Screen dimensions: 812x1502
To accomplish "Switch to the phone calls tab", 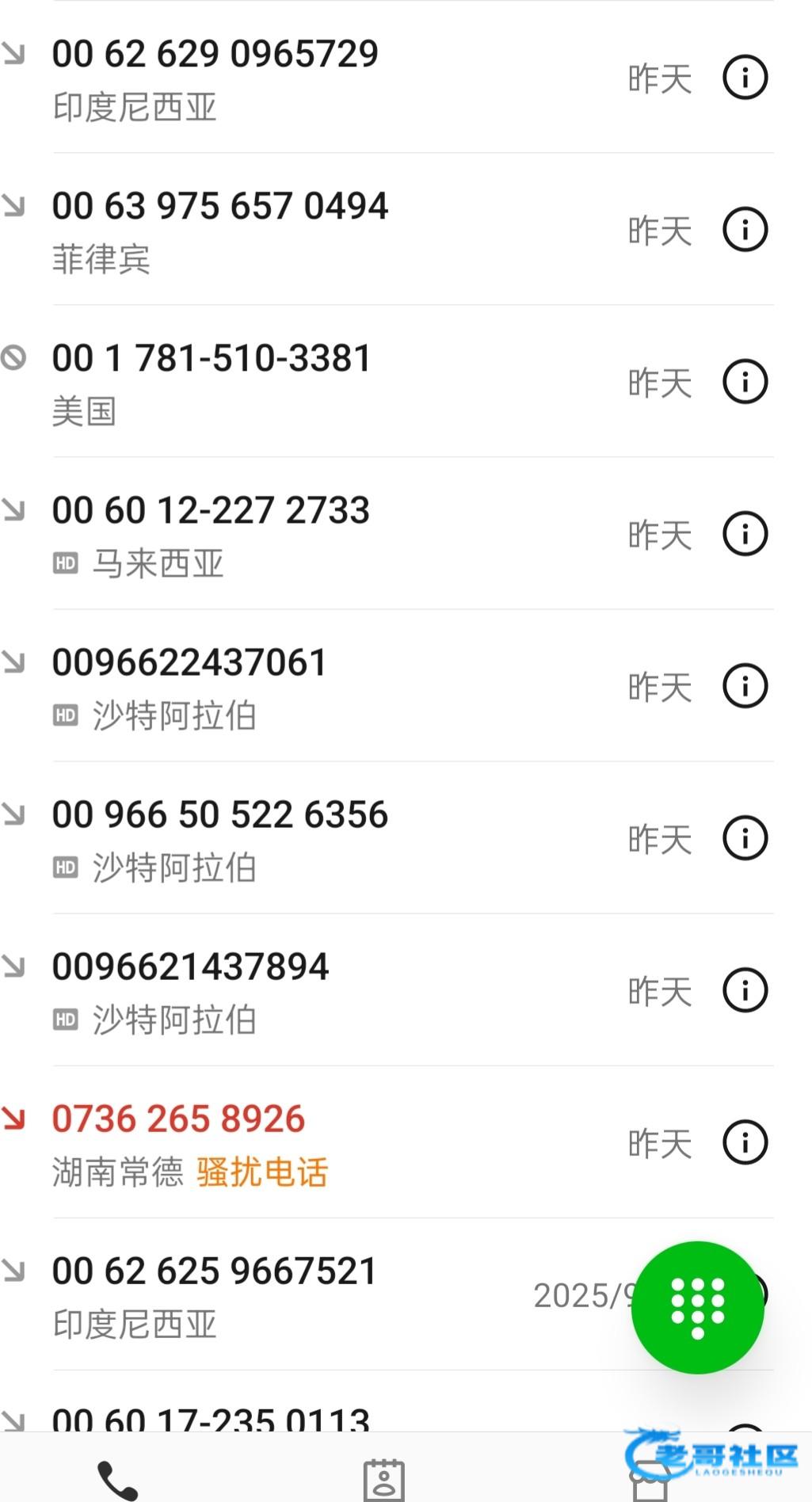I will 117,1478.
